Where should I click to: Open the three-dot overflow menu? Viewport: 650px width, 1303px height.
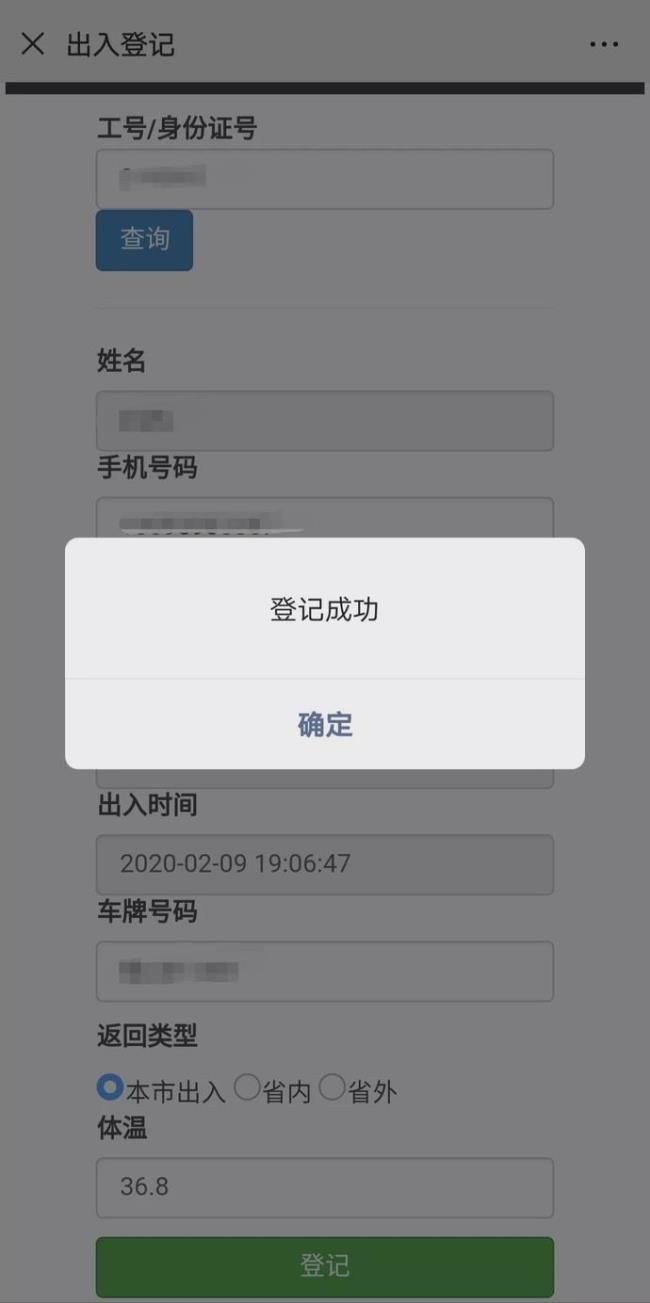point(604,45)
